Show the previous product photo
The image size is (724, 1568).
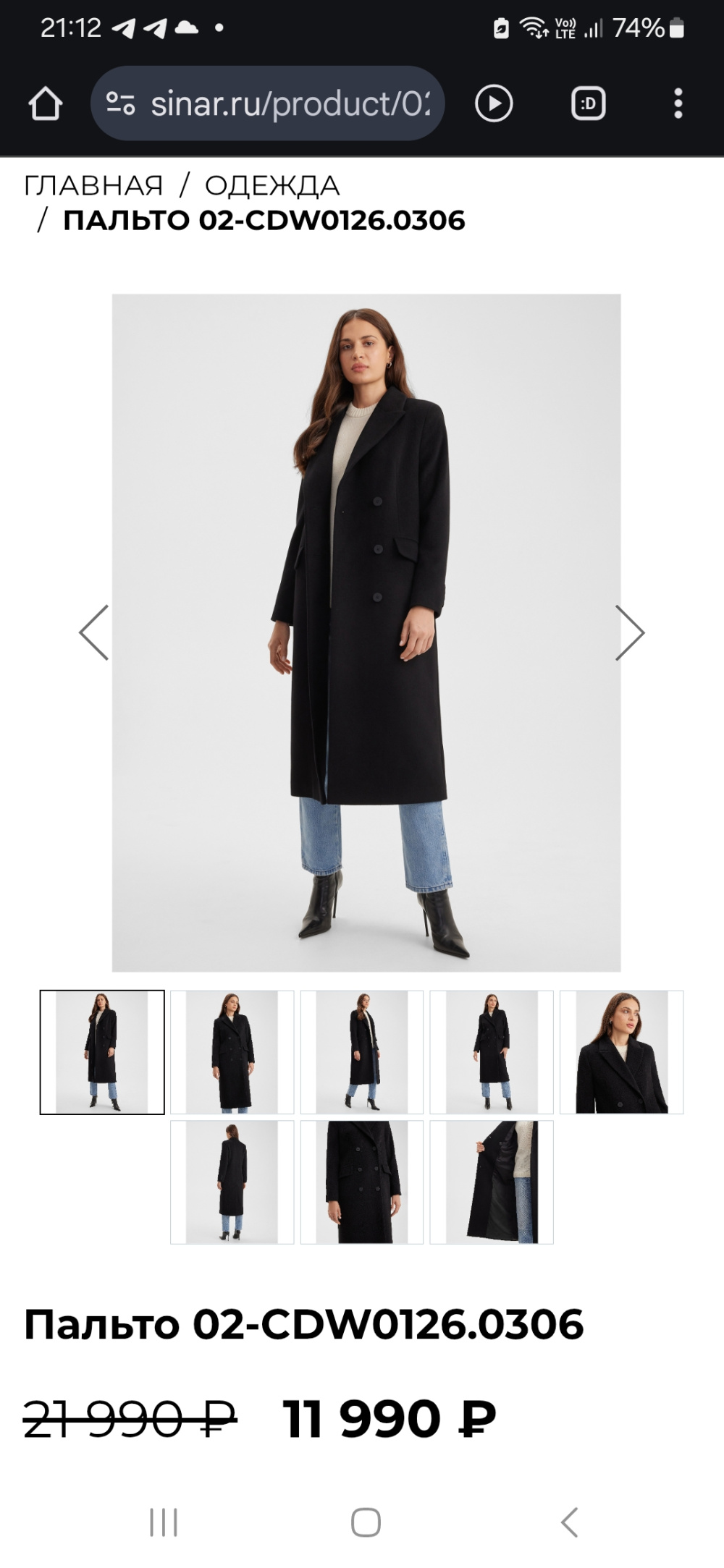[x=94, y=632]
